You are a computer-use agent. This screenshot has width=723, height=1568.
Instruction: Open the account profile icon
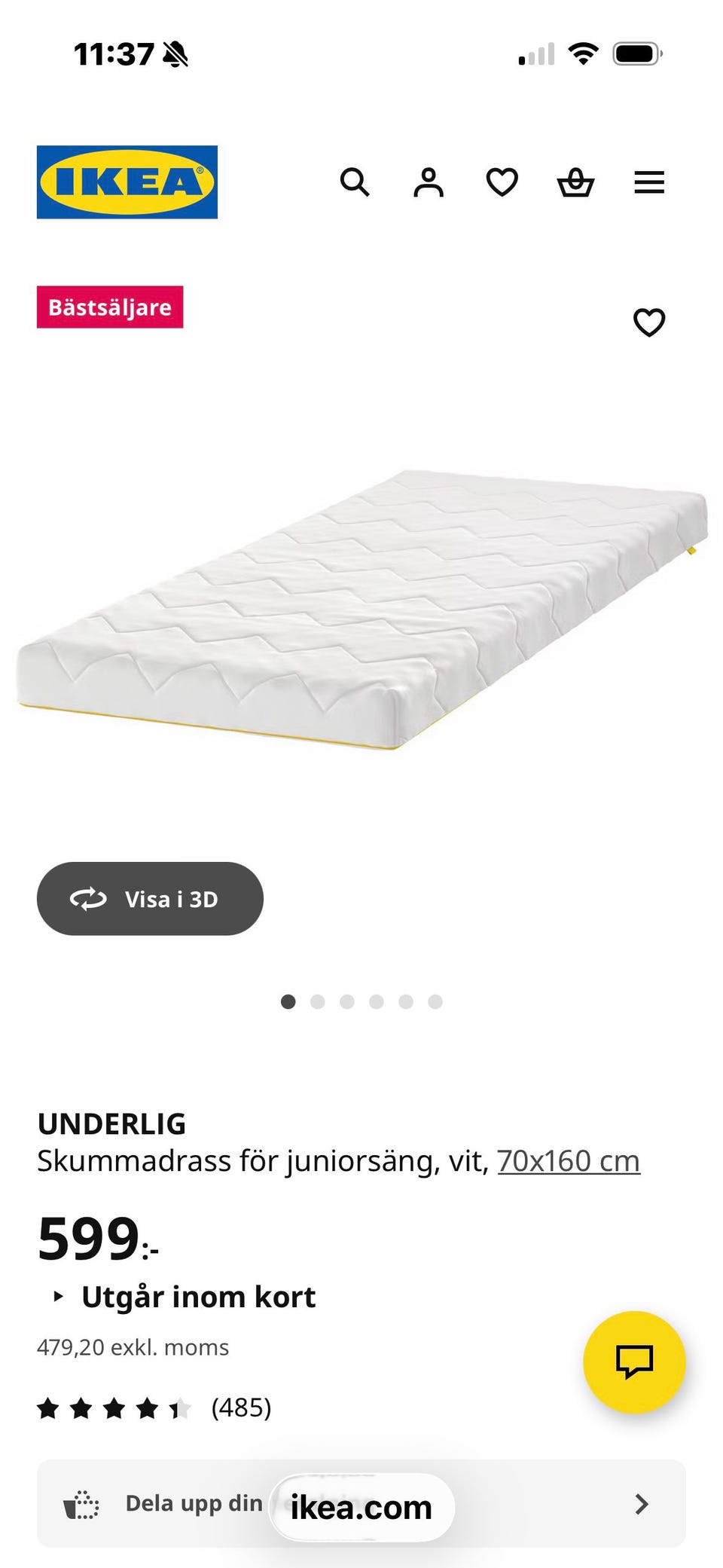coord(428,182)
